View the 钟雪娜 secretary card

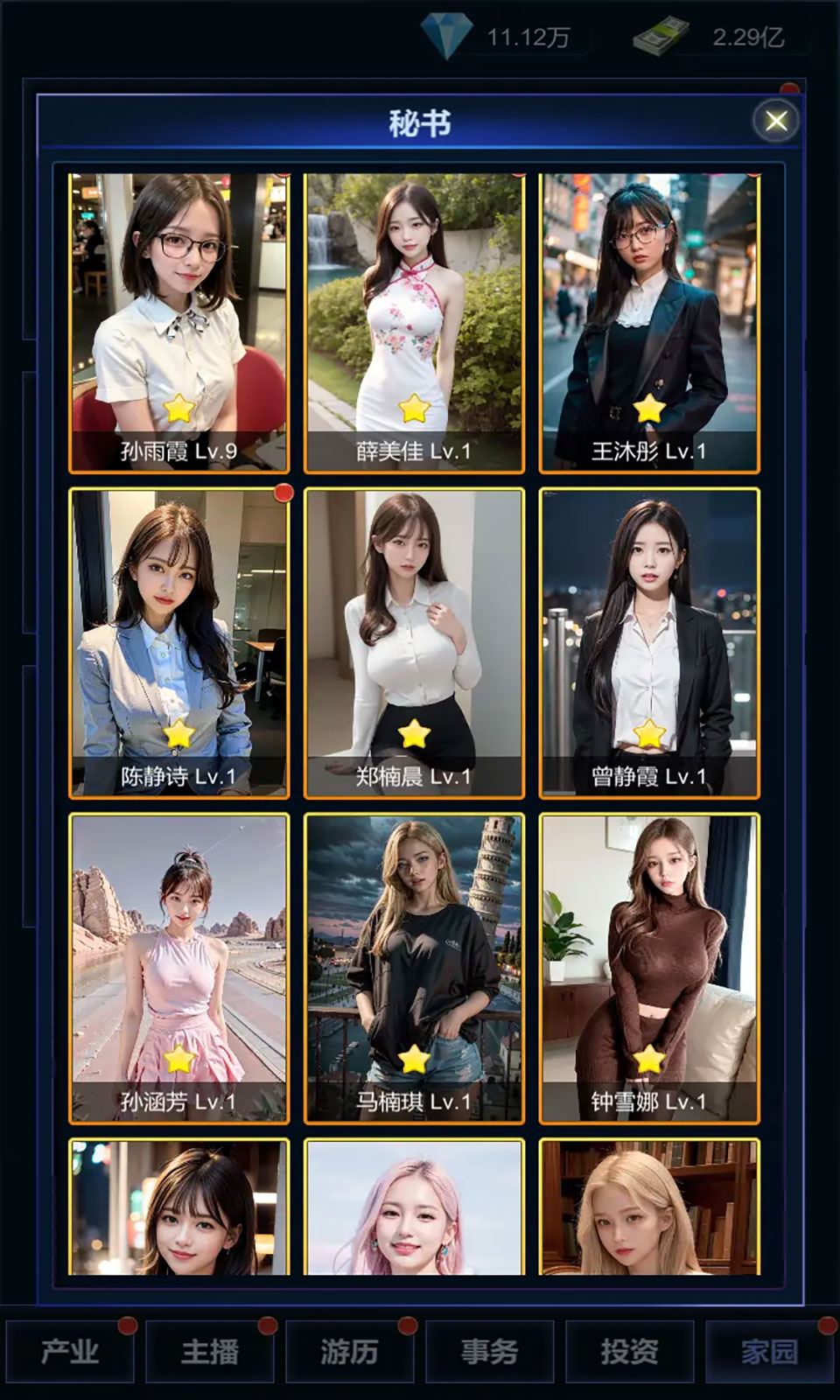[x=649, y=968]
